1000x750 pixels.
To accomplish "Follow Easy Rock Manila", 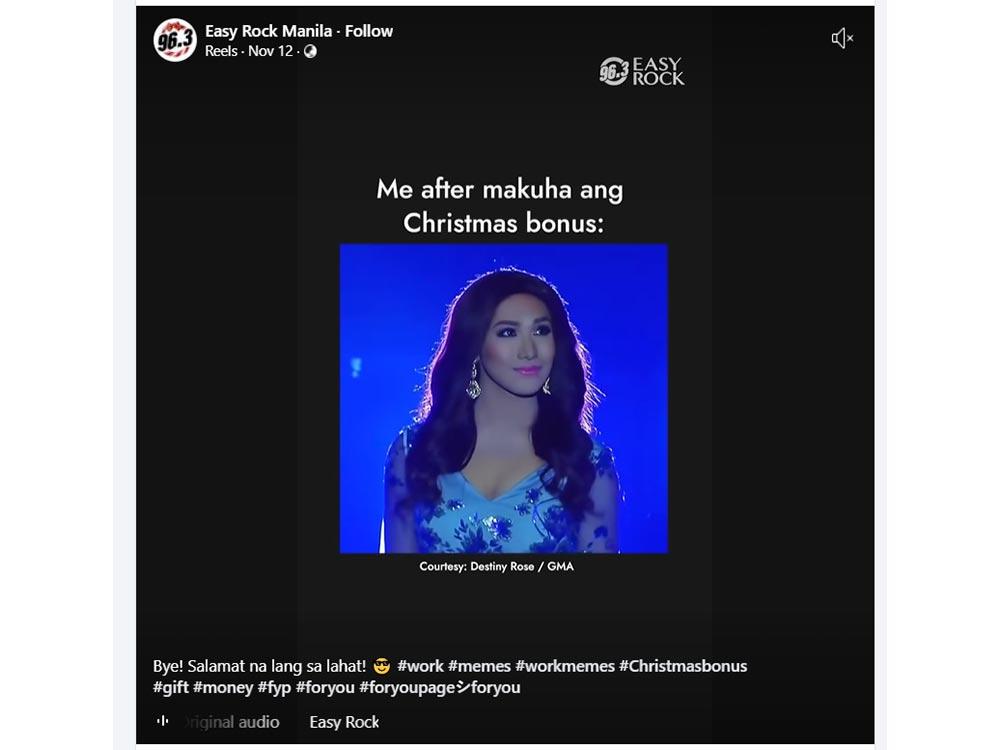I will pyautogui.click(x=369, y=31).
